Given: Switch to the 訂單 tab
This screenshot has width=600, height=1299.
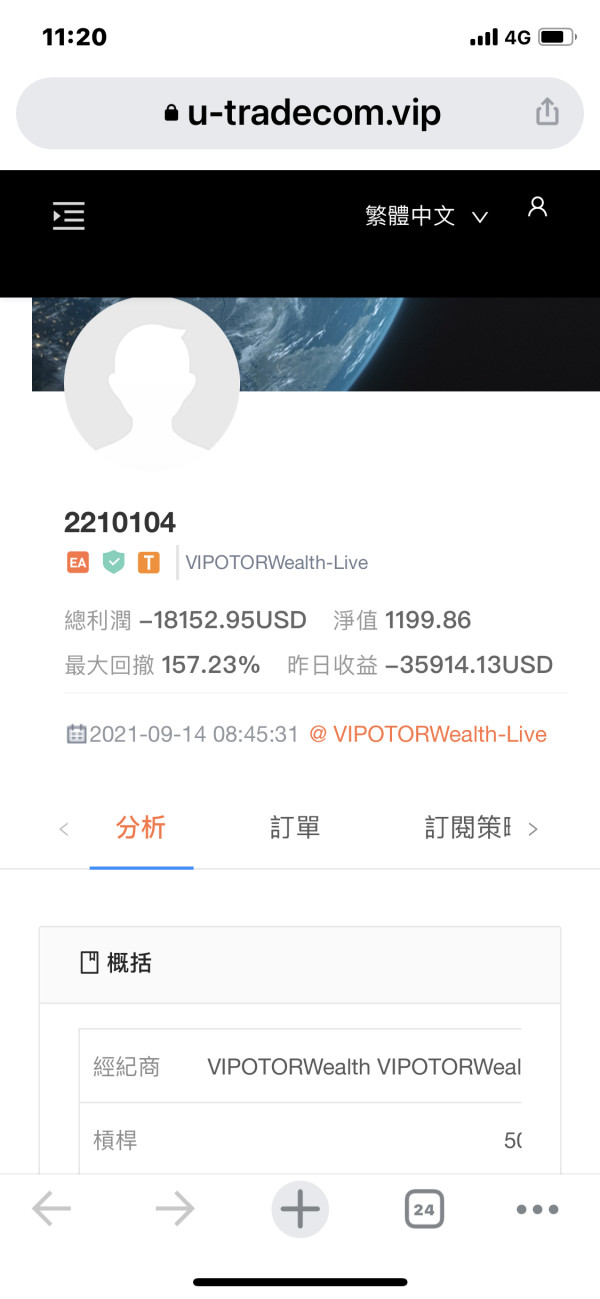Looking at the screenshot, I should tap(295, 828).
